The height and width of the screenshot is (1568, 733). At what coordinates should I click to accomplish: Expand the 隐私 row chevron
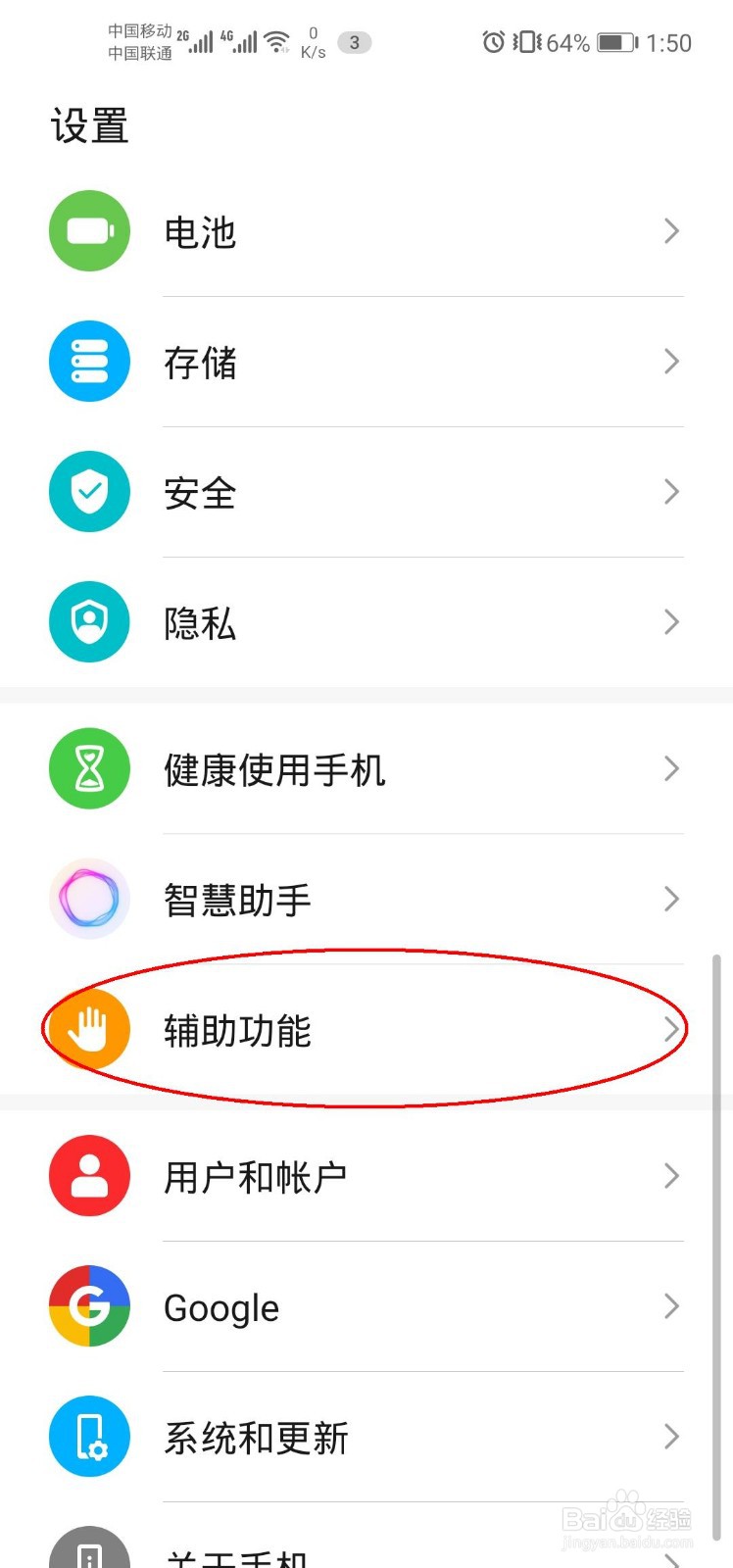click(671, 621)
